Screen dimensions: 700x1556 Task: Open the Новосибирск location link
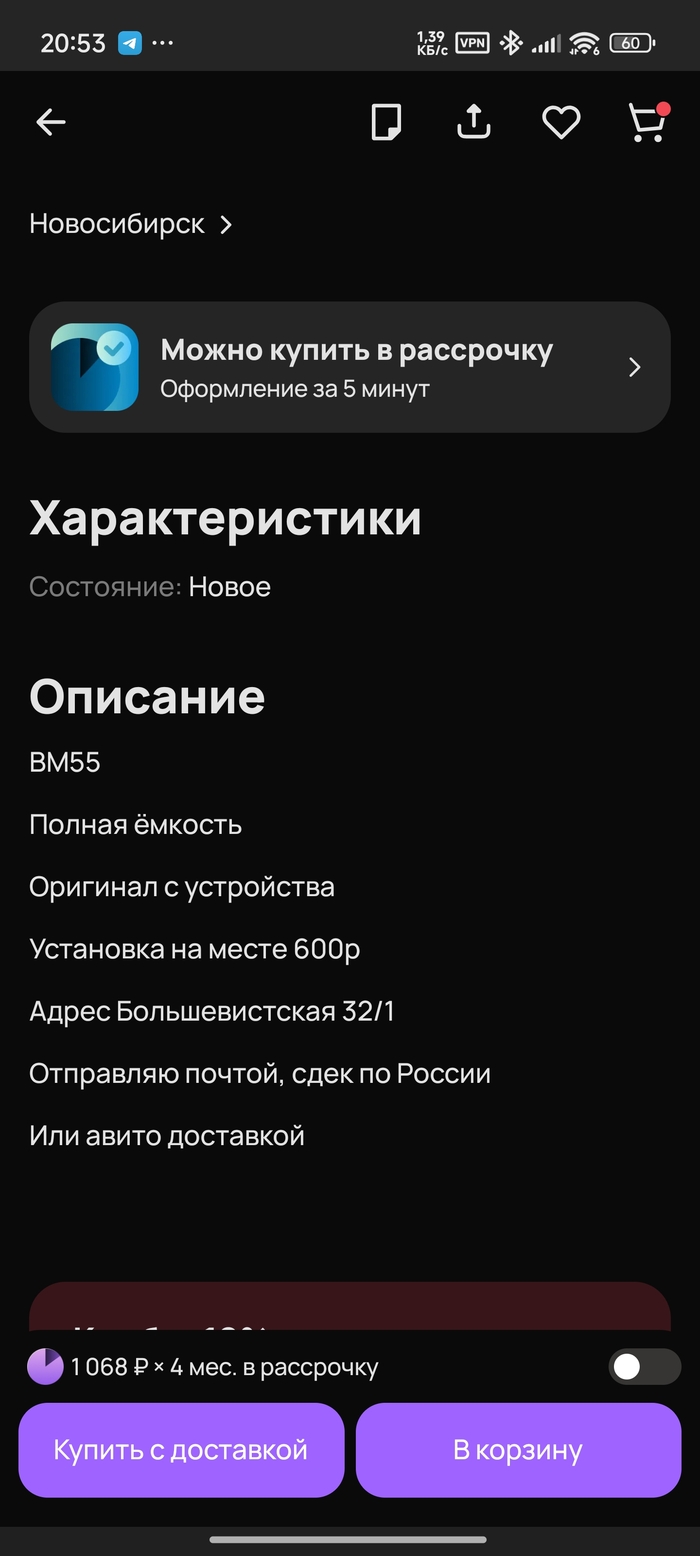(x=130, y=224)
